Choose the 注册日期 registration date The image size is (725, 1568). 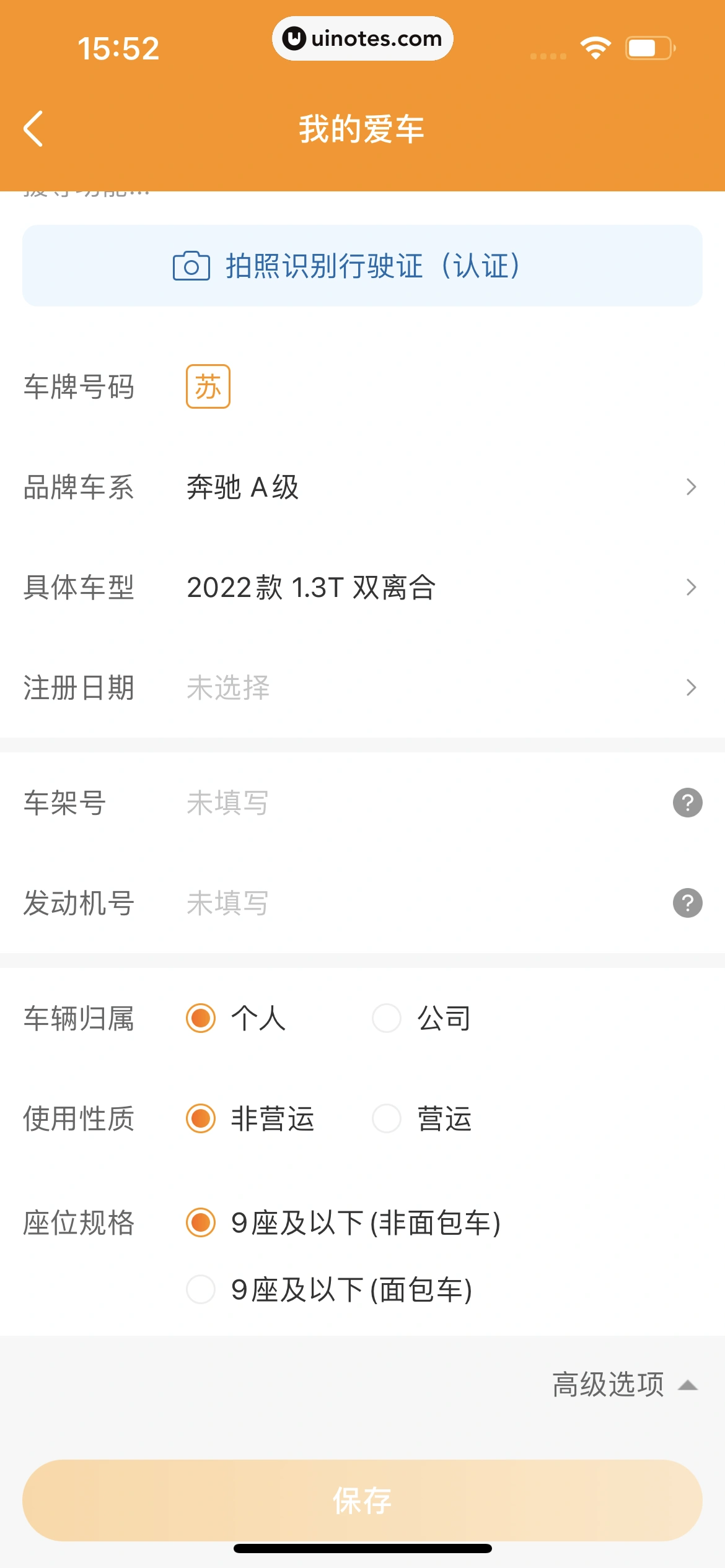point(434,687)
